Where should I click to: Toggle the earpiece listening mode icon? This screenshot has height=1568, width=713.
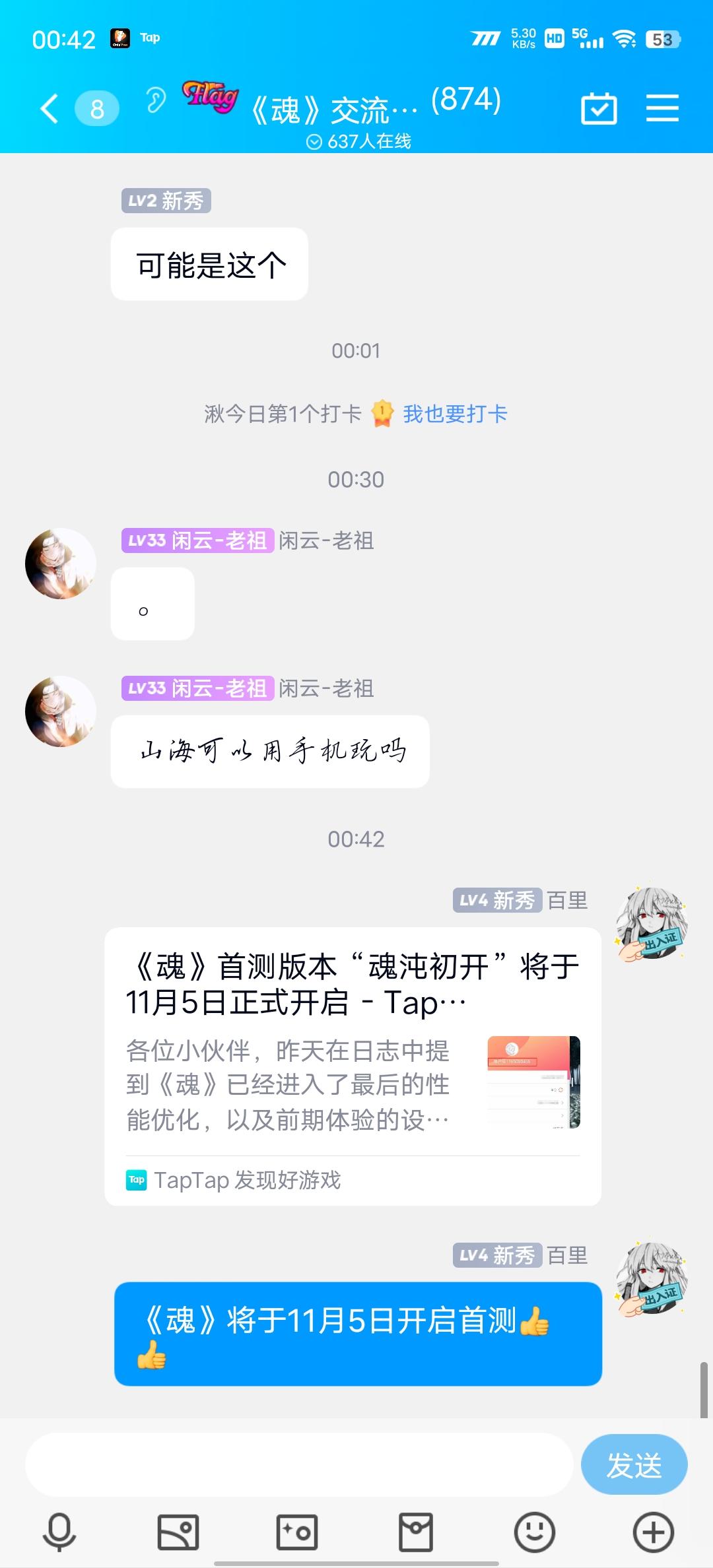coord(156,101)
